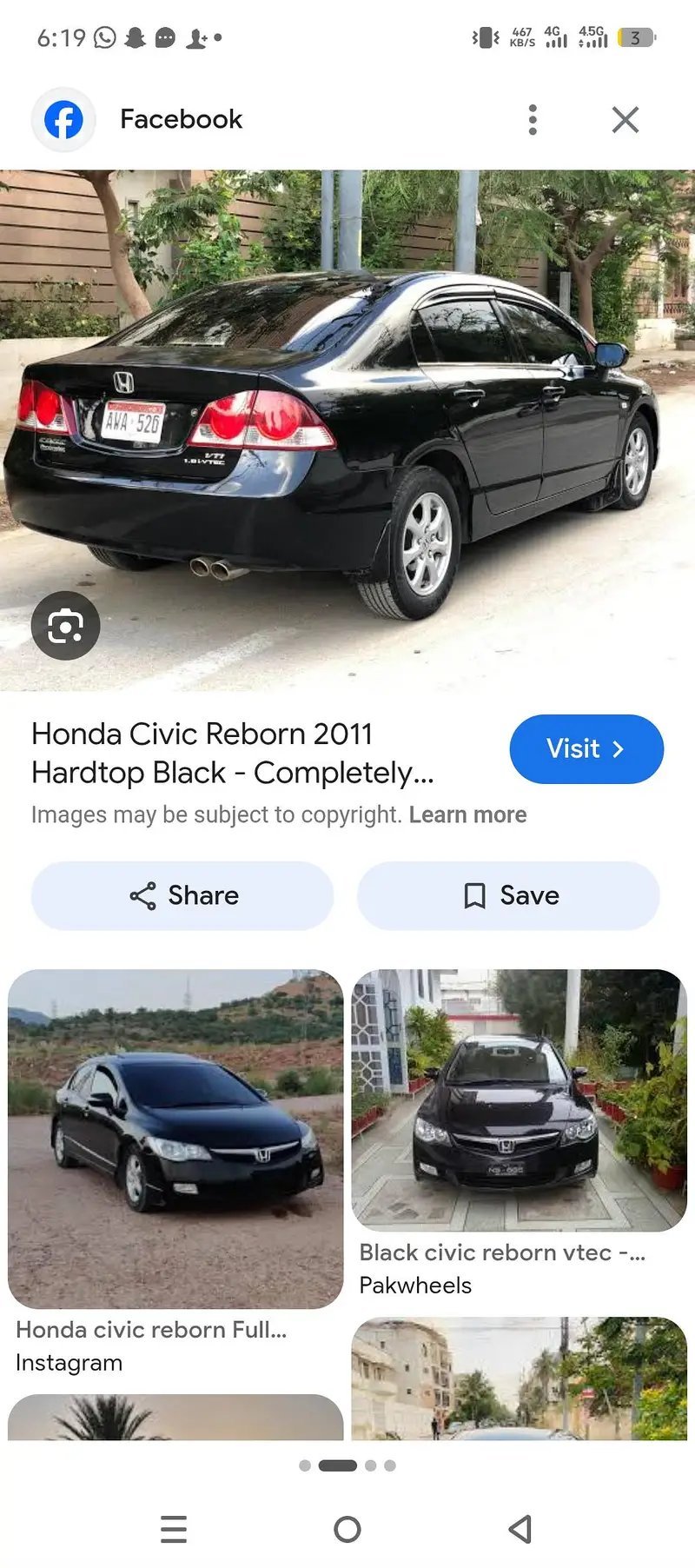Open the Pakwheels black civic reborn result
Viewport: 695px width, 1568px height.
pyautogui.click(x=520, y=1100)
